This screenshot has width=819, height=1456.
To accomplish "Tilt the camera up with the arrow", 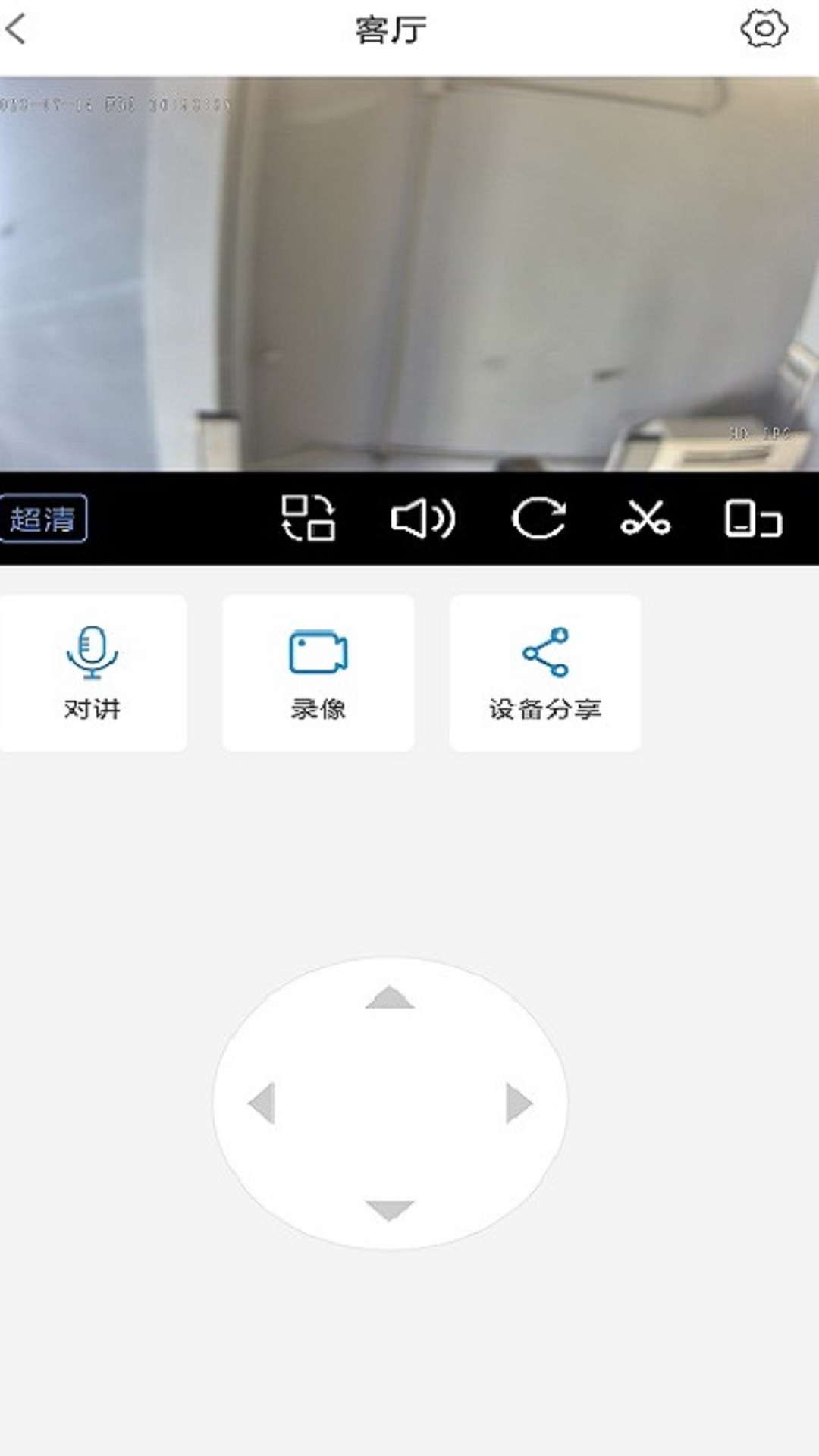I will [389, 997].
